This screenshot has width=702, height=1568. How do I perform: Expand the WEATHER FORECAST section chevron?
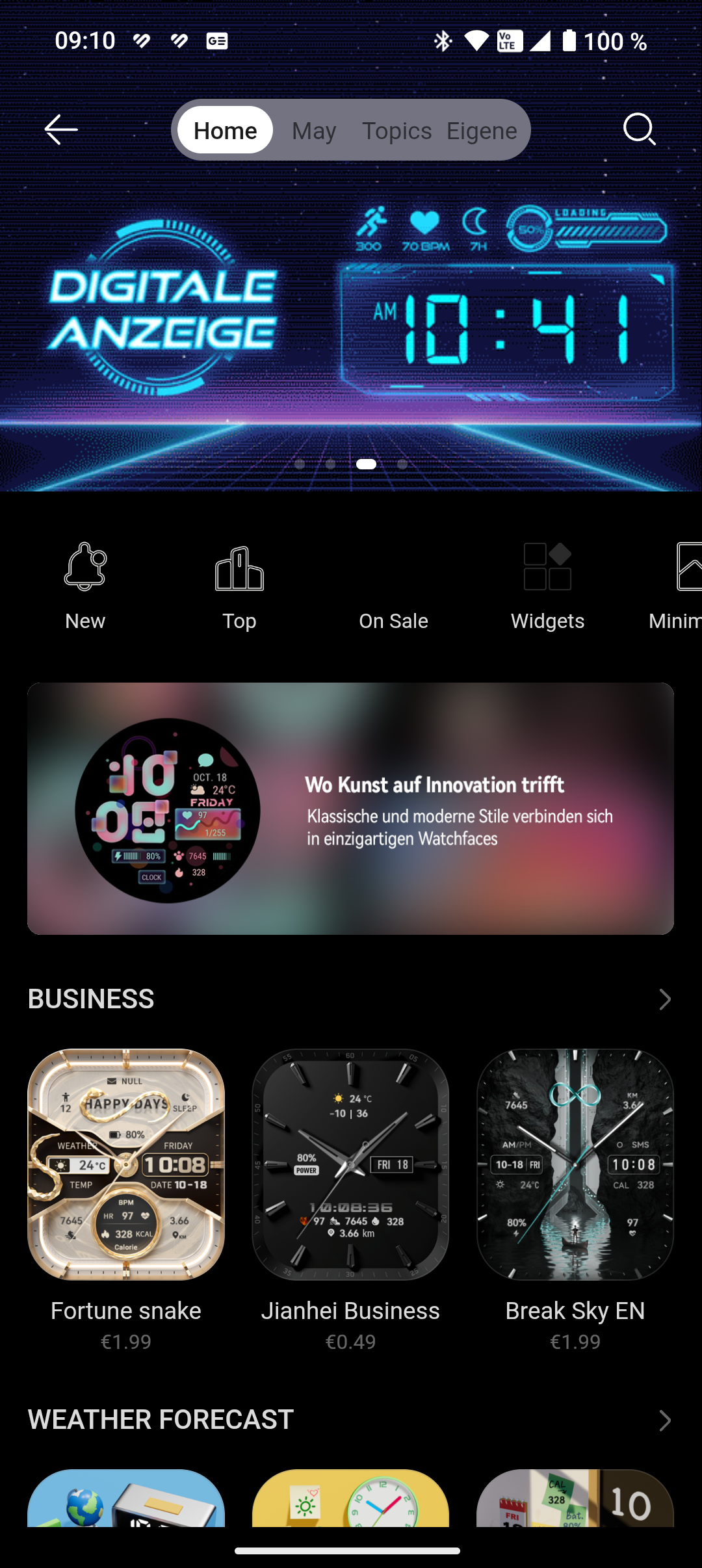point(664,1420)
